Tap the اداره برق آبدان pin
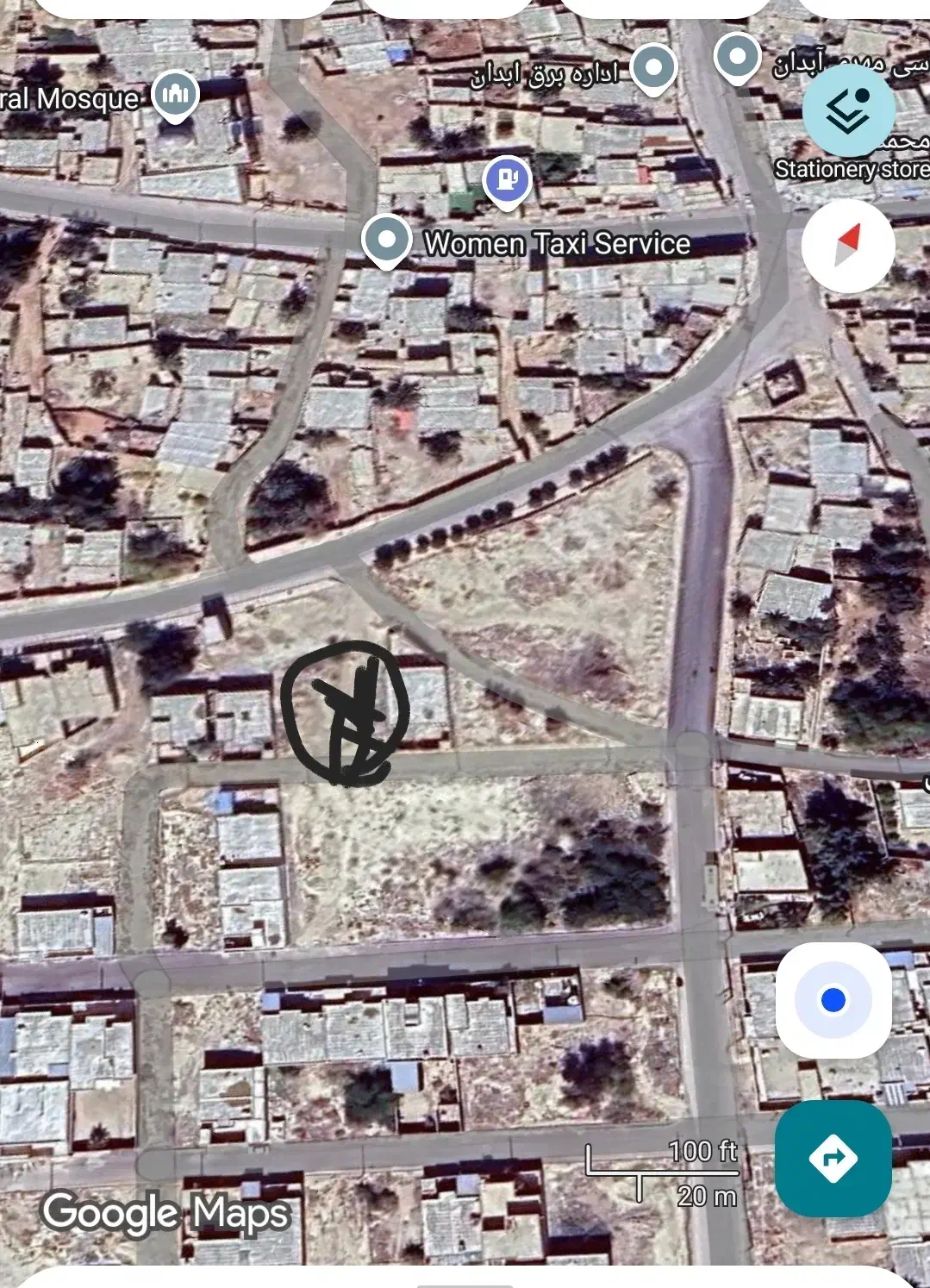The image size is (930, 1288). point(653,69)
